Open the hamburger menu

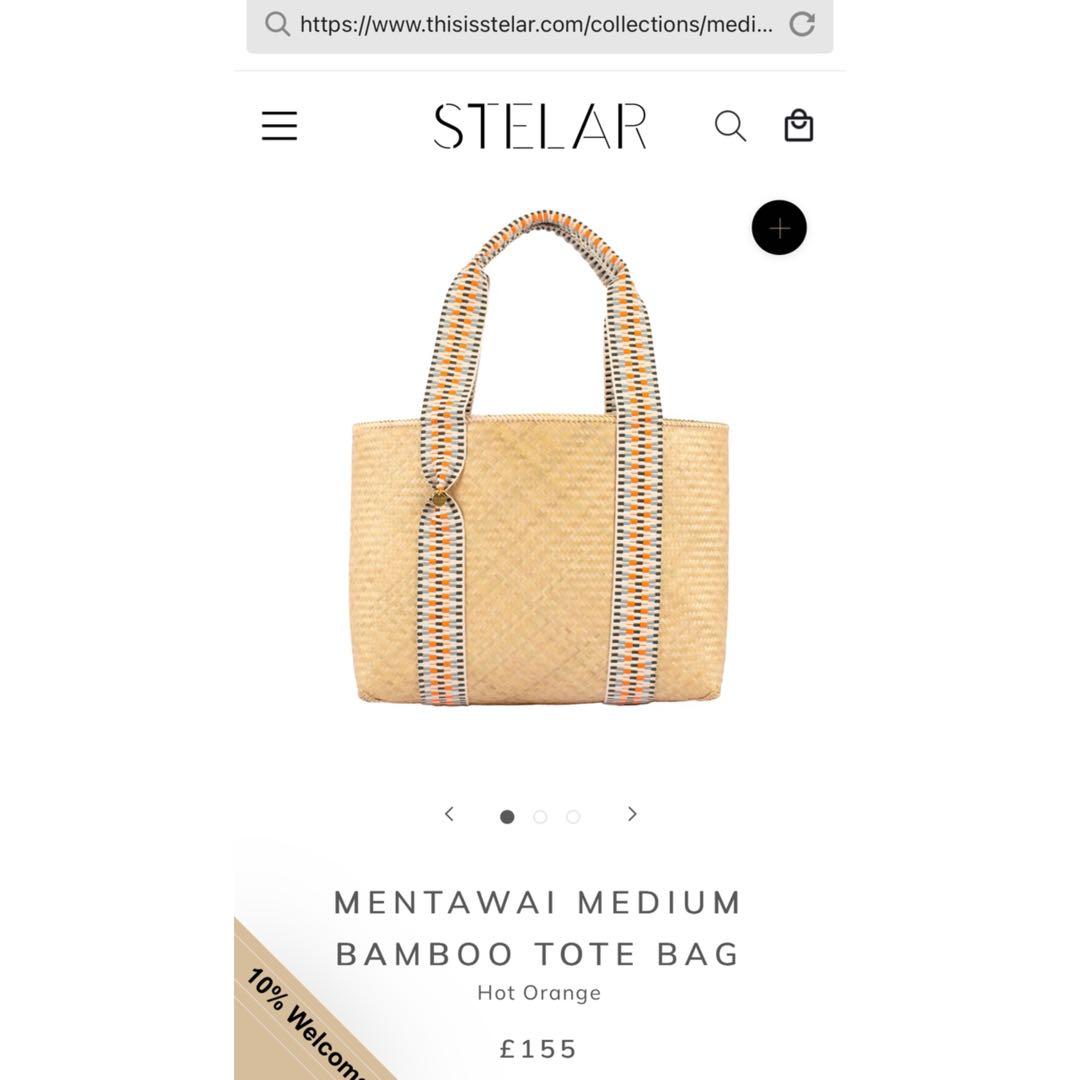click(x=279, y=126)
